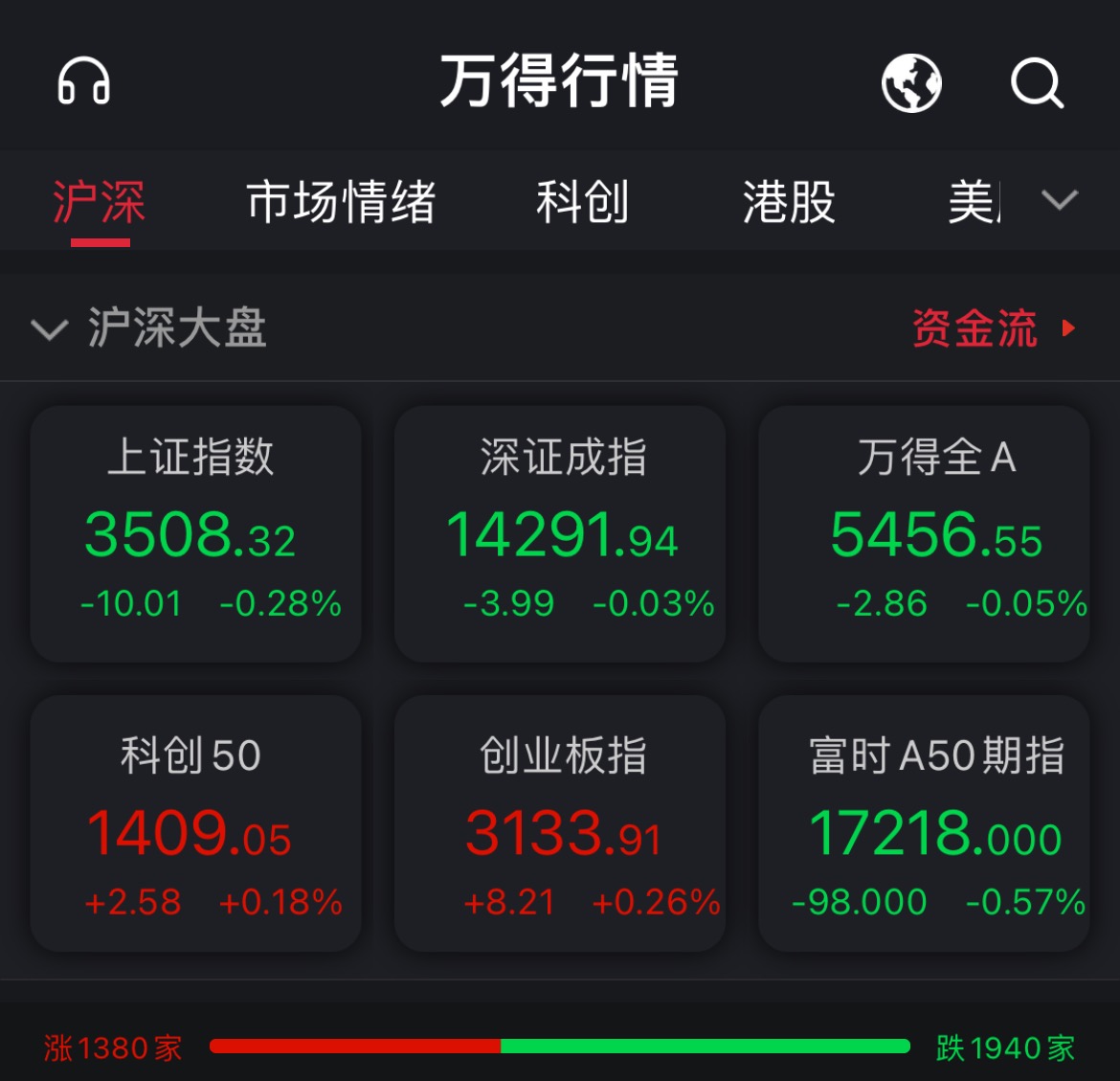View the 深证成指 index card
1120x1081 pixels.
click(560, 533)
